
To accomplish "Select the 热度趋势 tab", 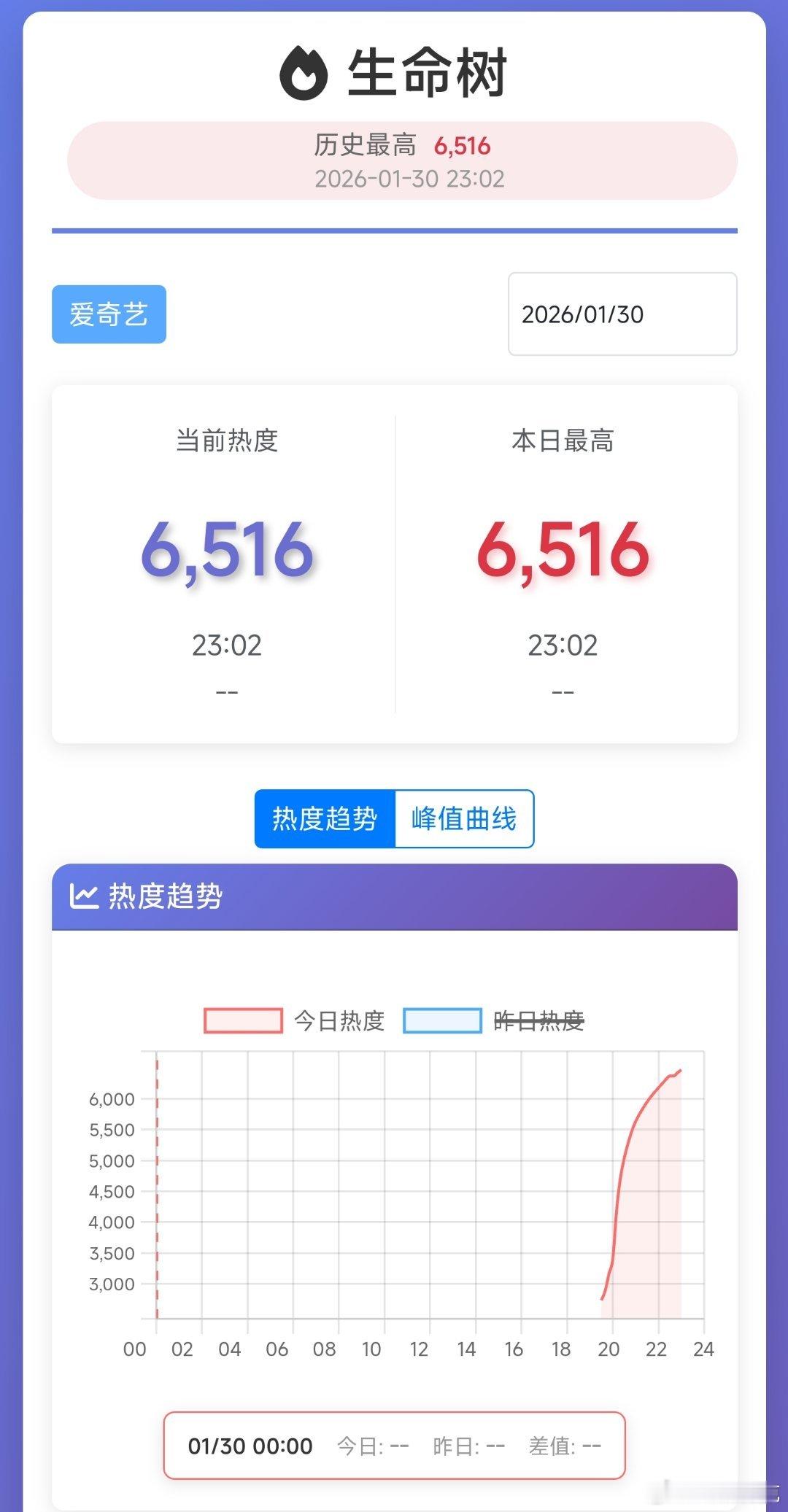I will [x=323, y=819].
